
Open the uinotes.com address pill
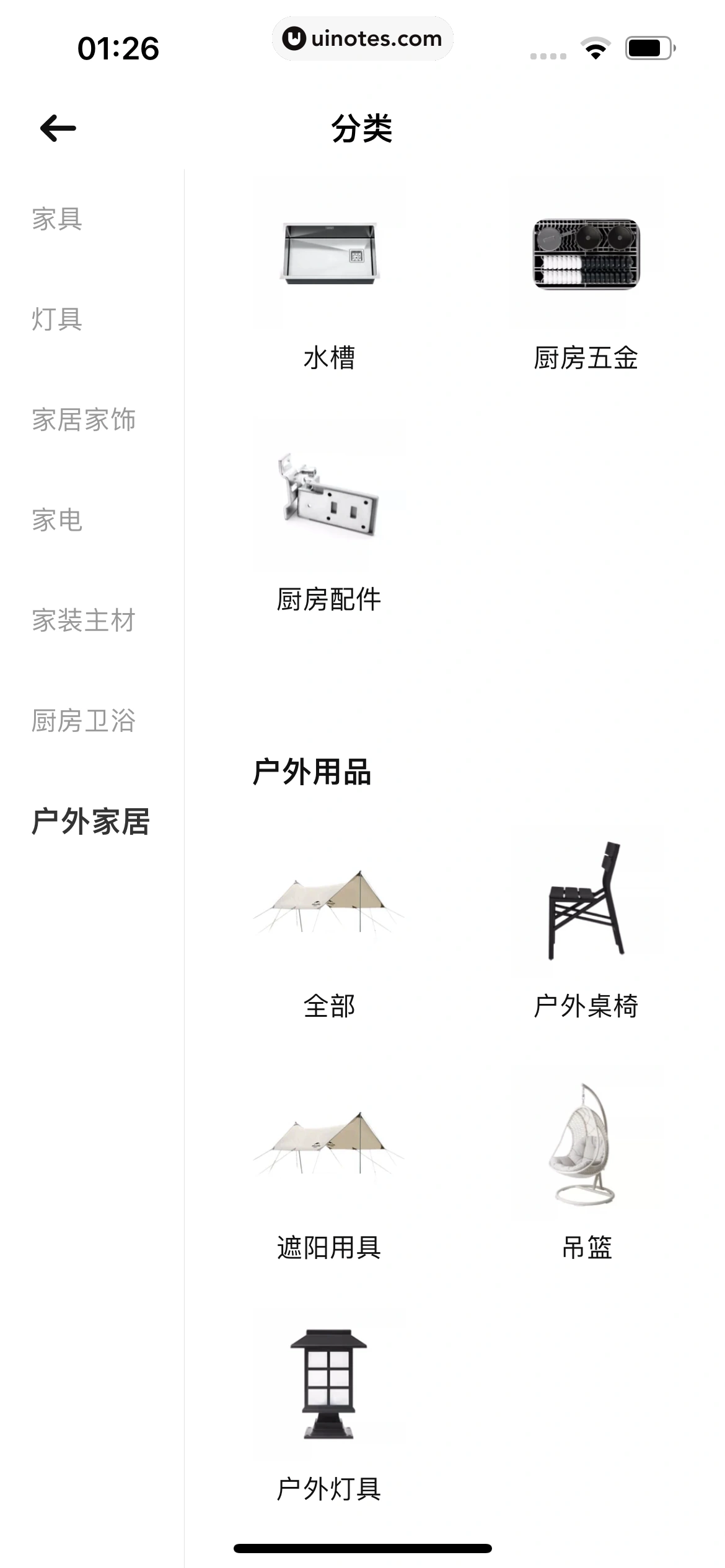(362, 38)
